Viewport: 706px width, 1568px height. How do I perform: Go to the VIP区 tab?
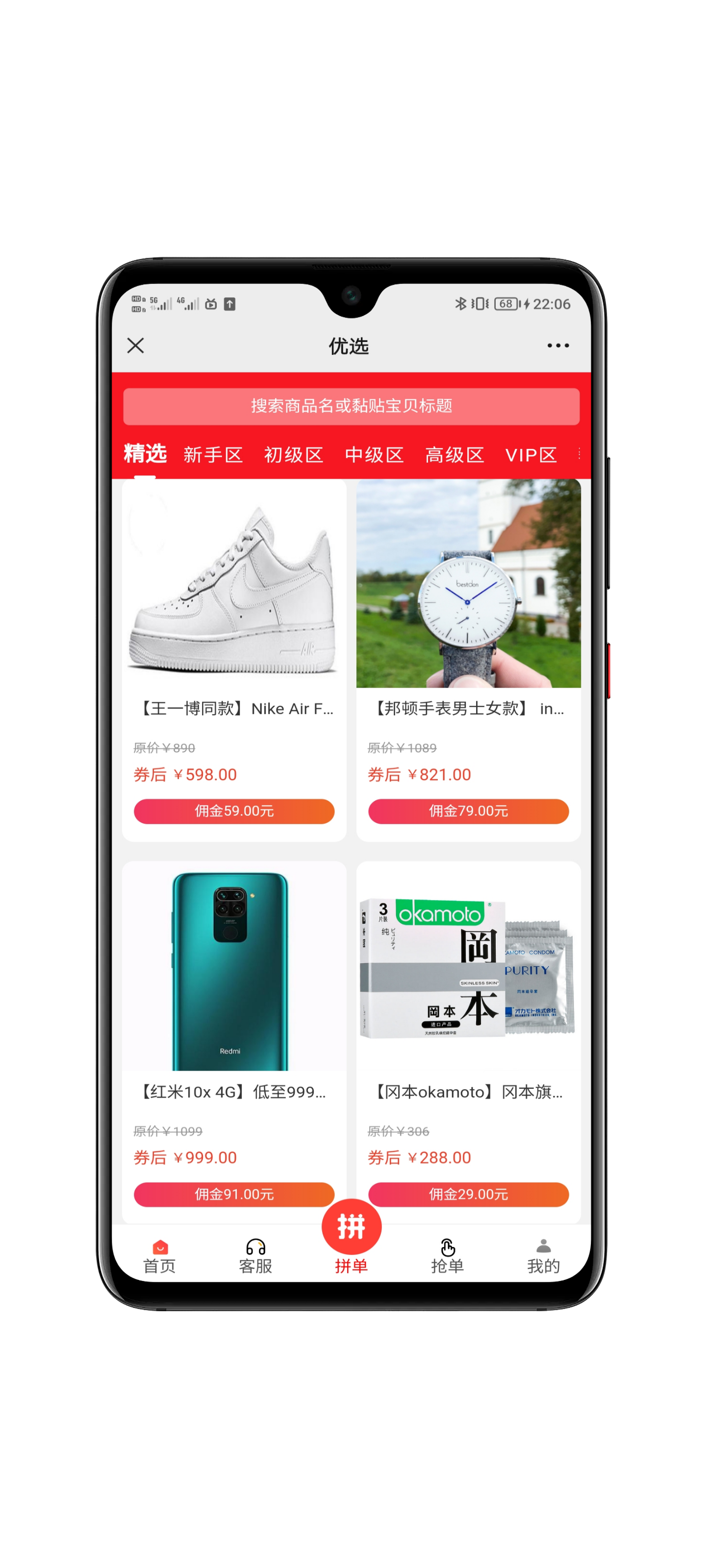pos(530,455)
